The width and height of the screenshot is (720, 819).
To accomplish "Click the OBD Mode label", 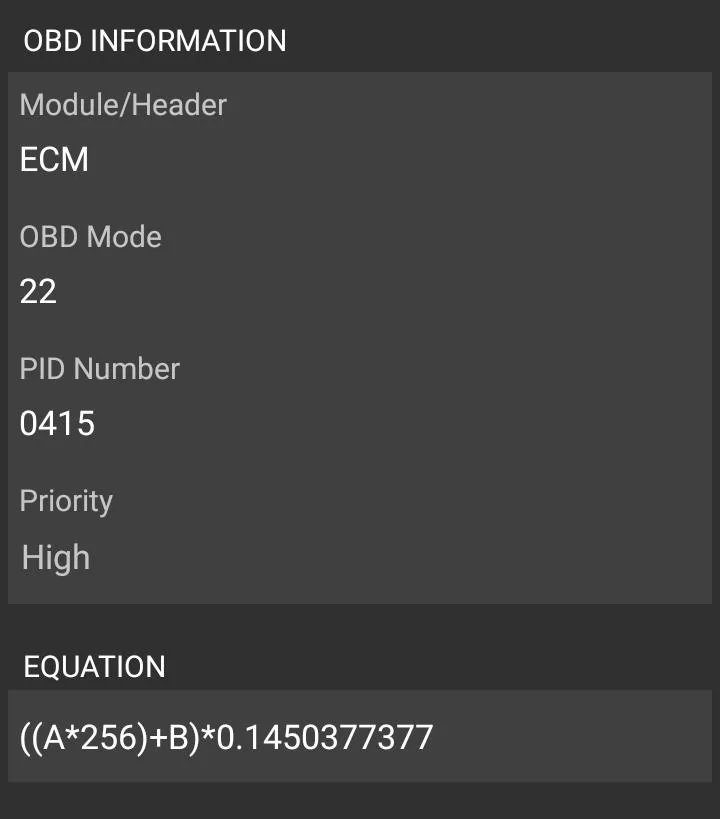I will [x=90, y=237].
